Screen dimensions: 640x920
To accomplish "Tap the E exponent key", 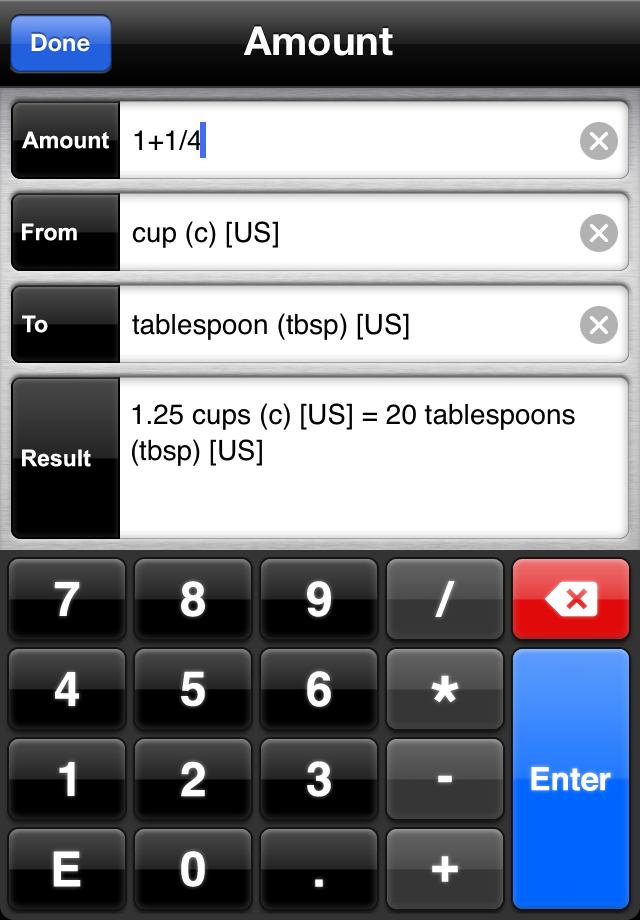I will [67, 869].
